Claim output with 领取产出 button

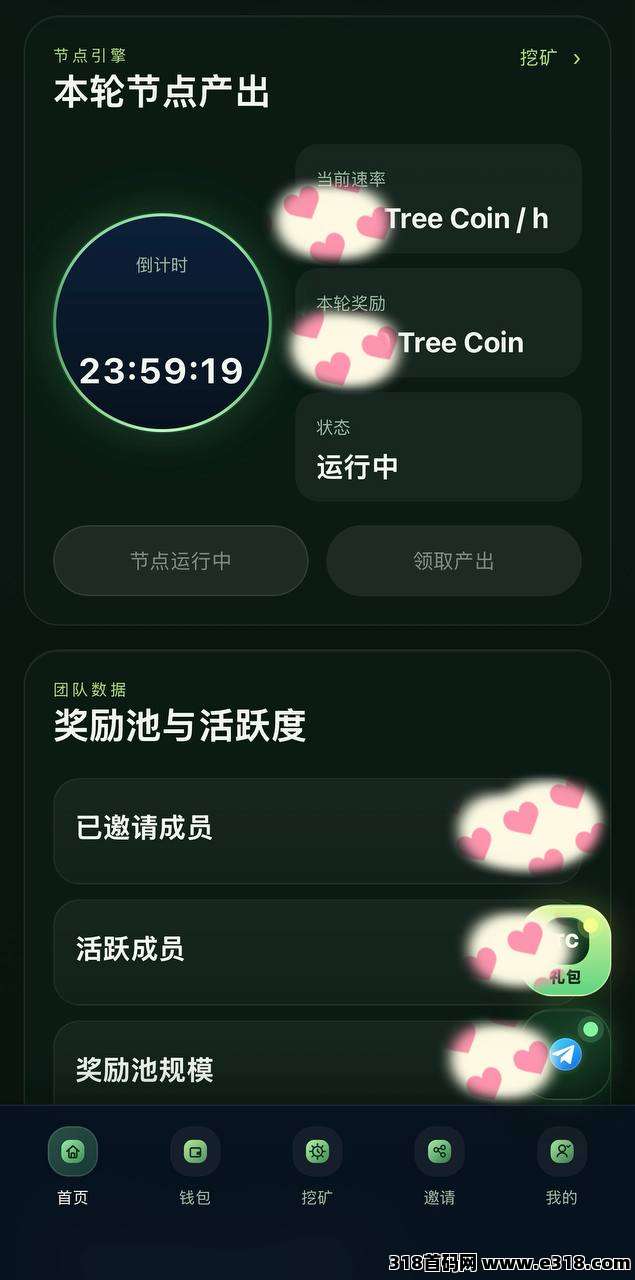pos(454,561)
